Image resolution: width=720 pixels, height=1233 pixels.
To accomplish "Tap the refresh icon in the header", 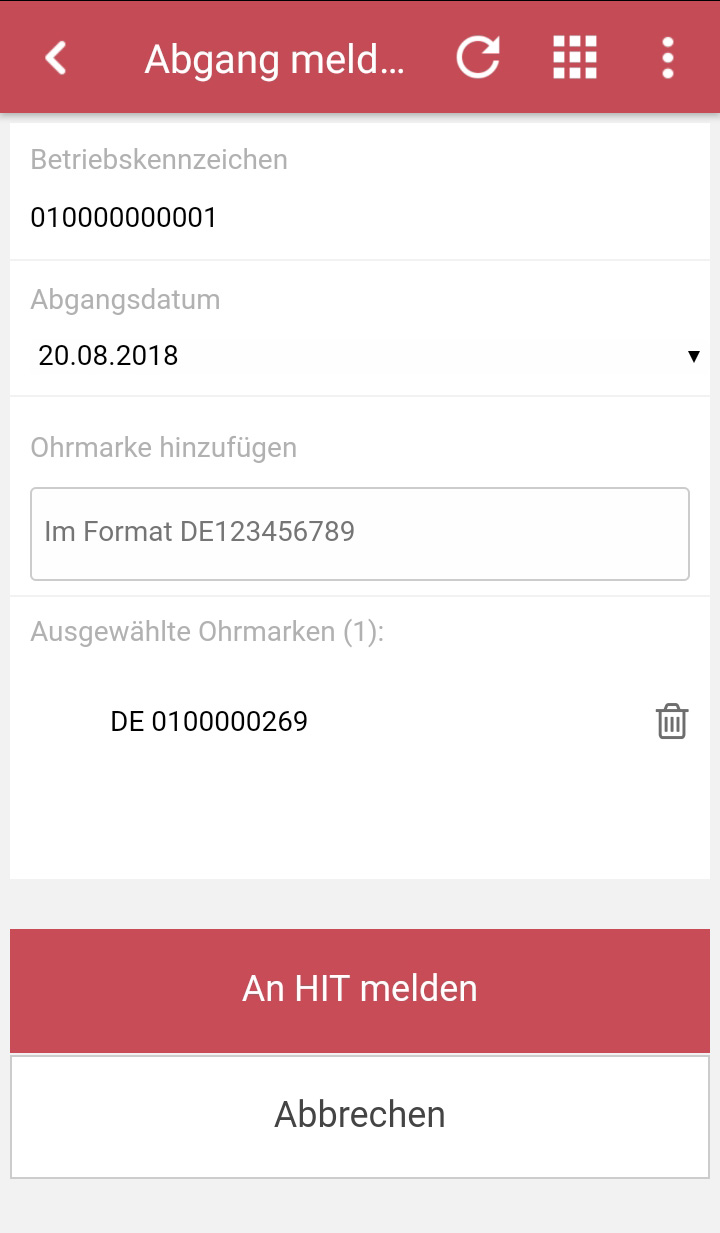I will [x=478, y=57].
